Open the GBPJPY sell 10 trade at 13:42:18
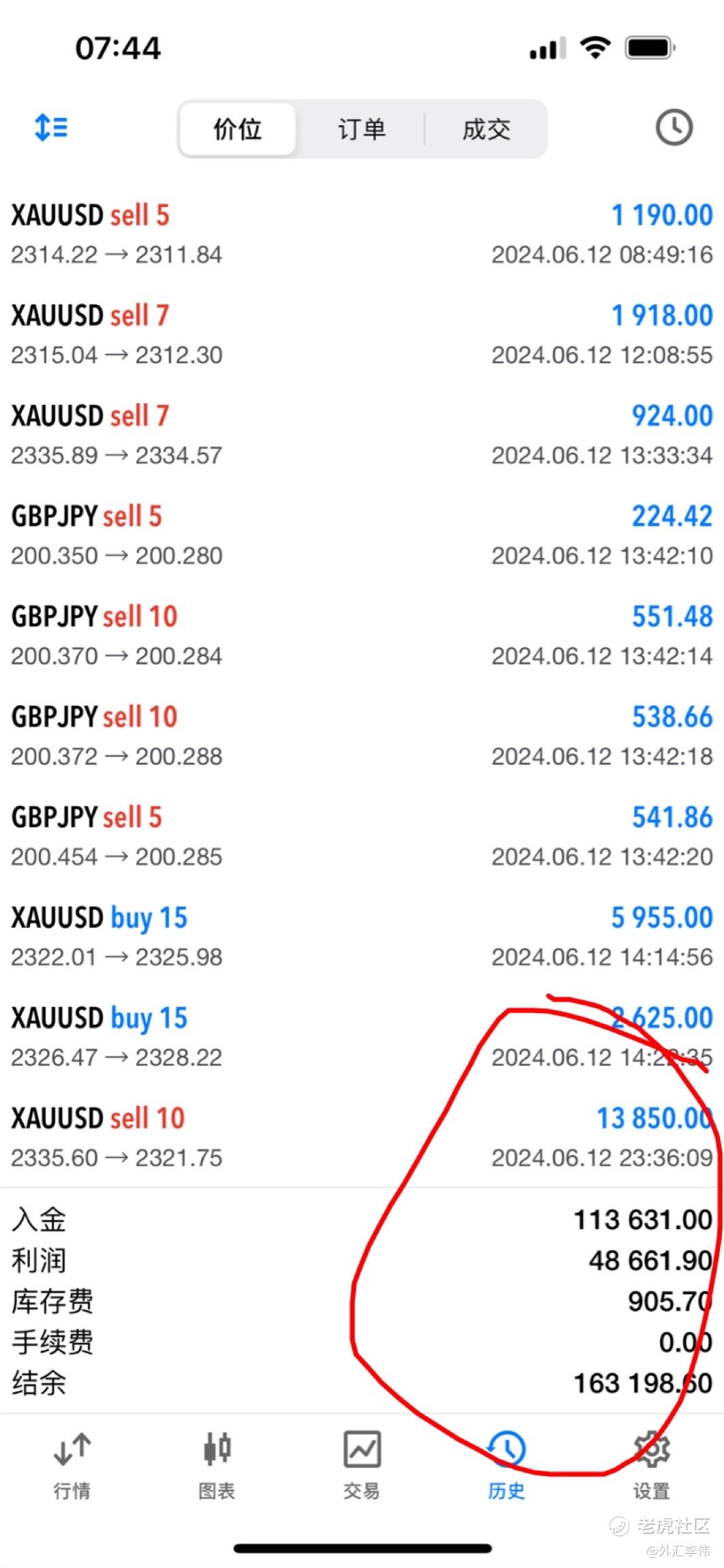This screenshot has height=1568, width=724. pos(362,735)
